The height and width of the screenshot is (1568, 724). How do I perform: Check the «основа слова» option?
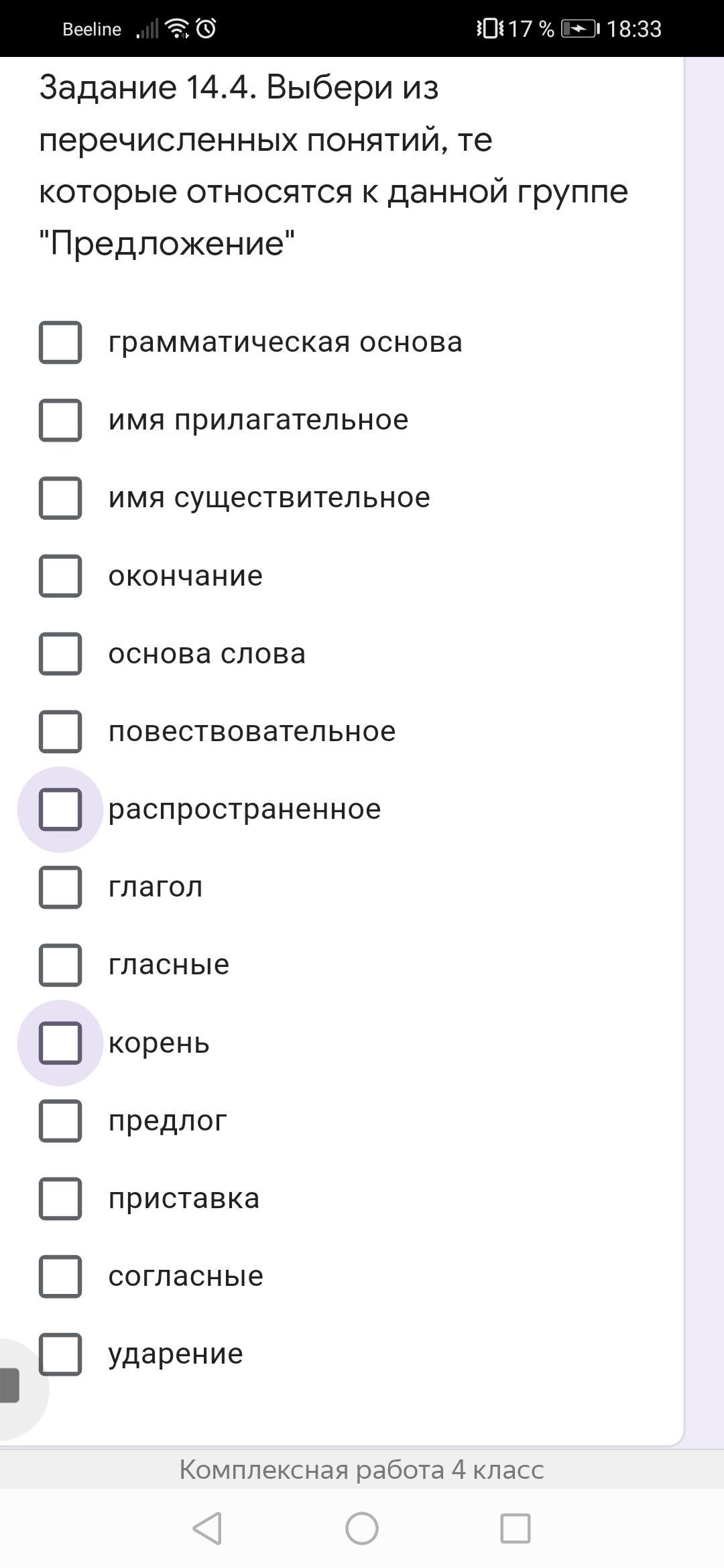pyautogui.click(x=60, y=653)
